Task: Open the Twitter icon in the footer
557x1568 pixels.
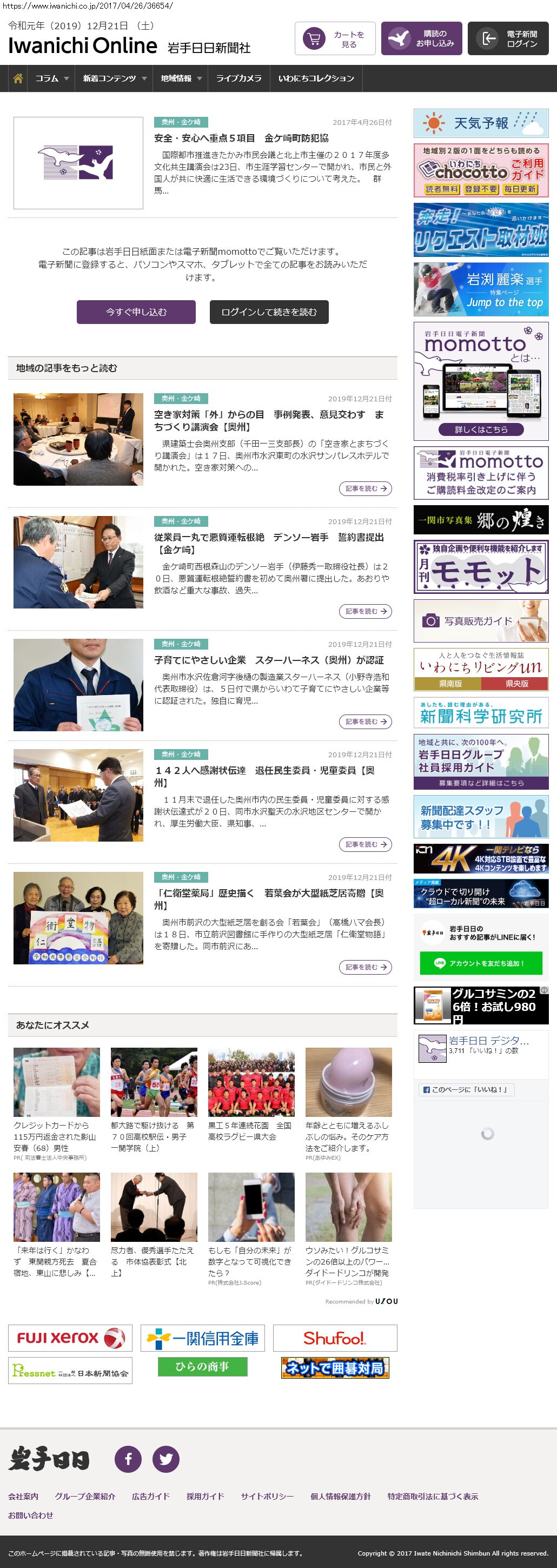Action: point(165,1458)
